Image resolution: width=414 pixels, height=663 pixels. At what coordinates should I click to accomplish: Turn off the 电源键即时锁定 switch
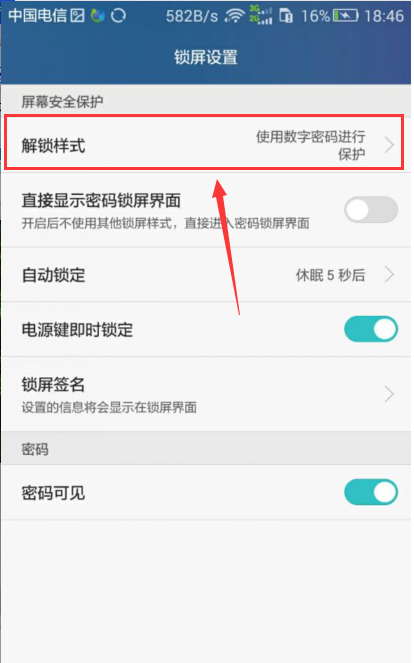point(371,329)
